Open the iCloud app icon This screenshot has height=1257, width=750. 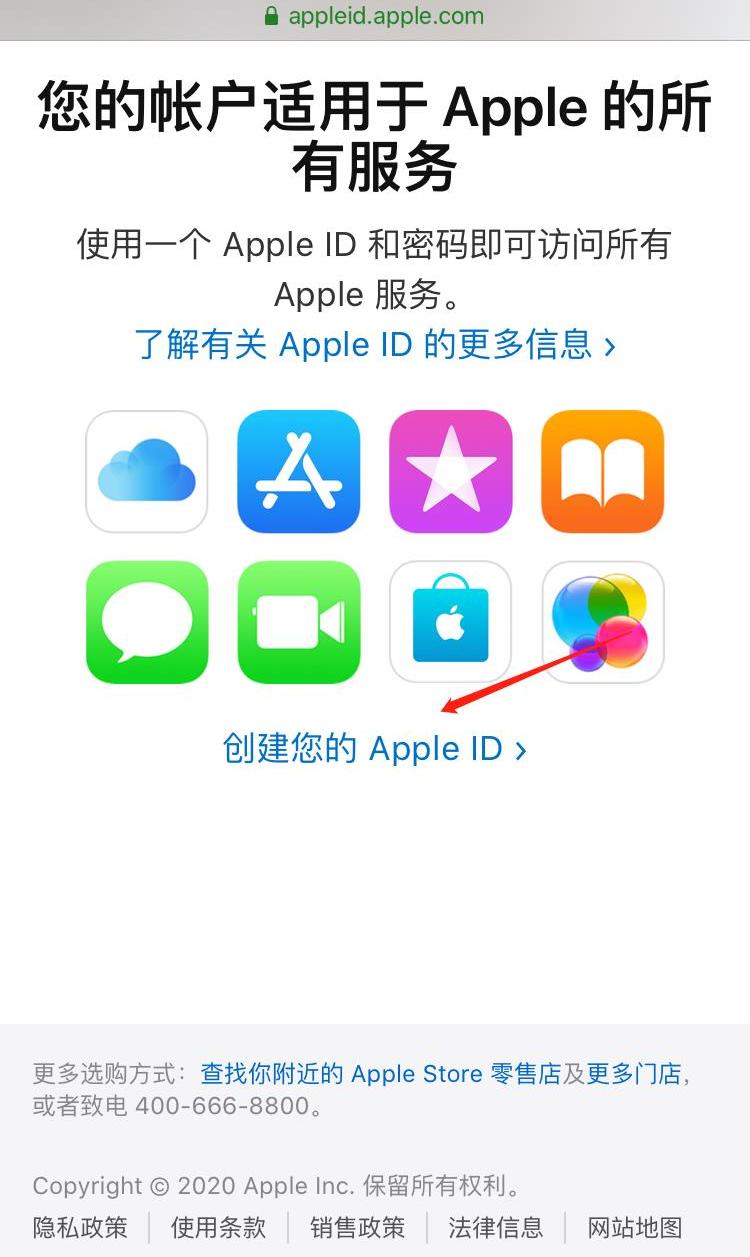pyautogui.click(x=146, y=471)
